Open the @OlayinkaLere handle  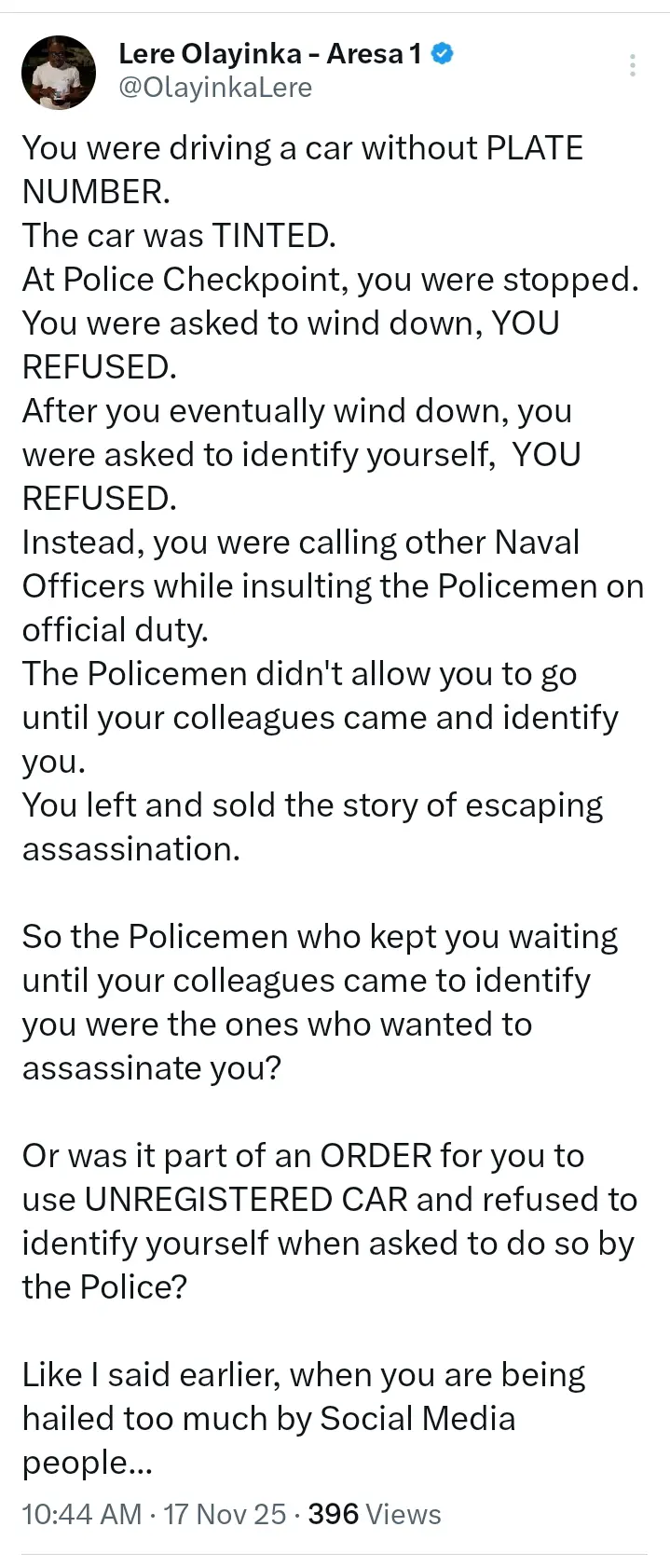[215, 88]
